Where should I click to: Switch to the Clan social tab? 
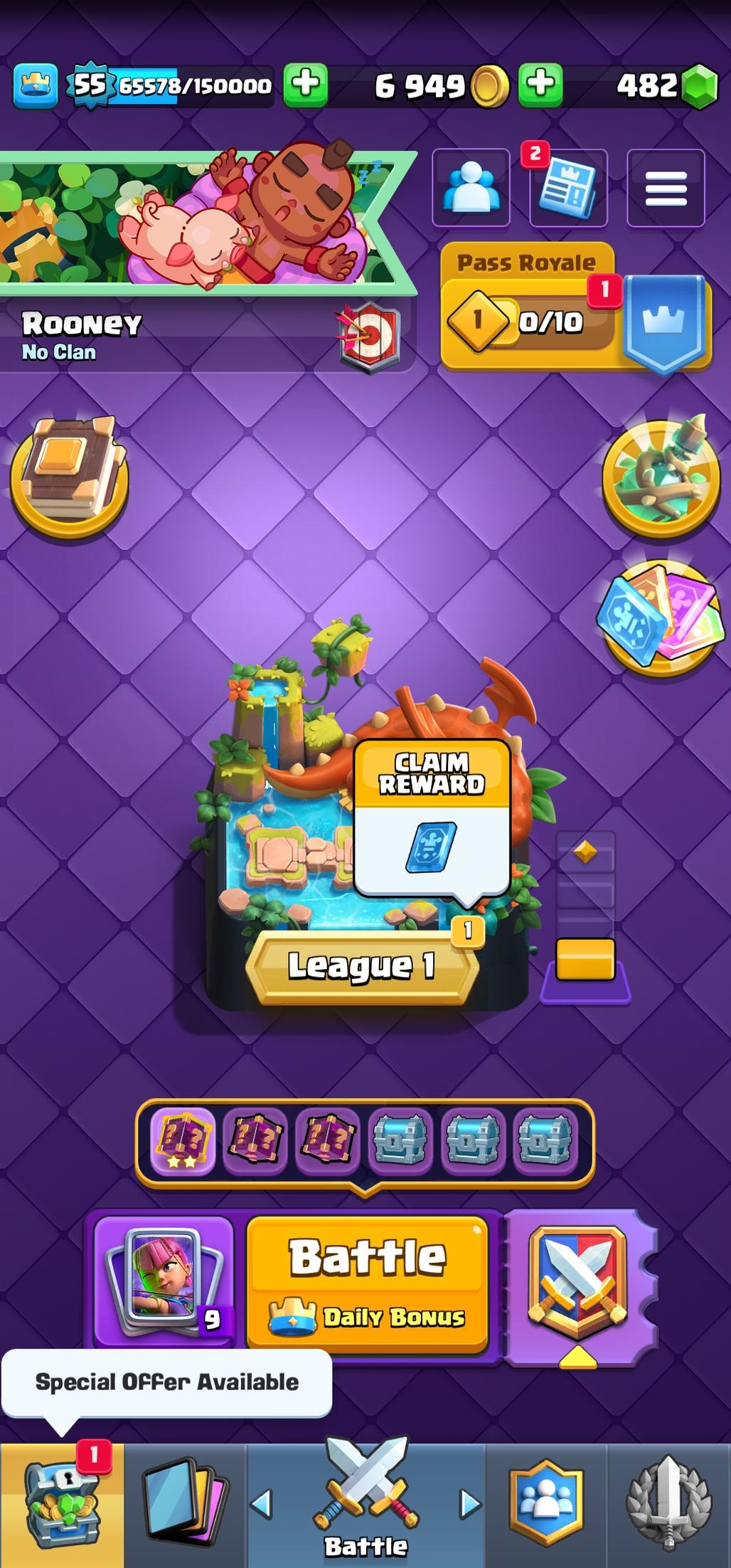[x=546, y=1505]
